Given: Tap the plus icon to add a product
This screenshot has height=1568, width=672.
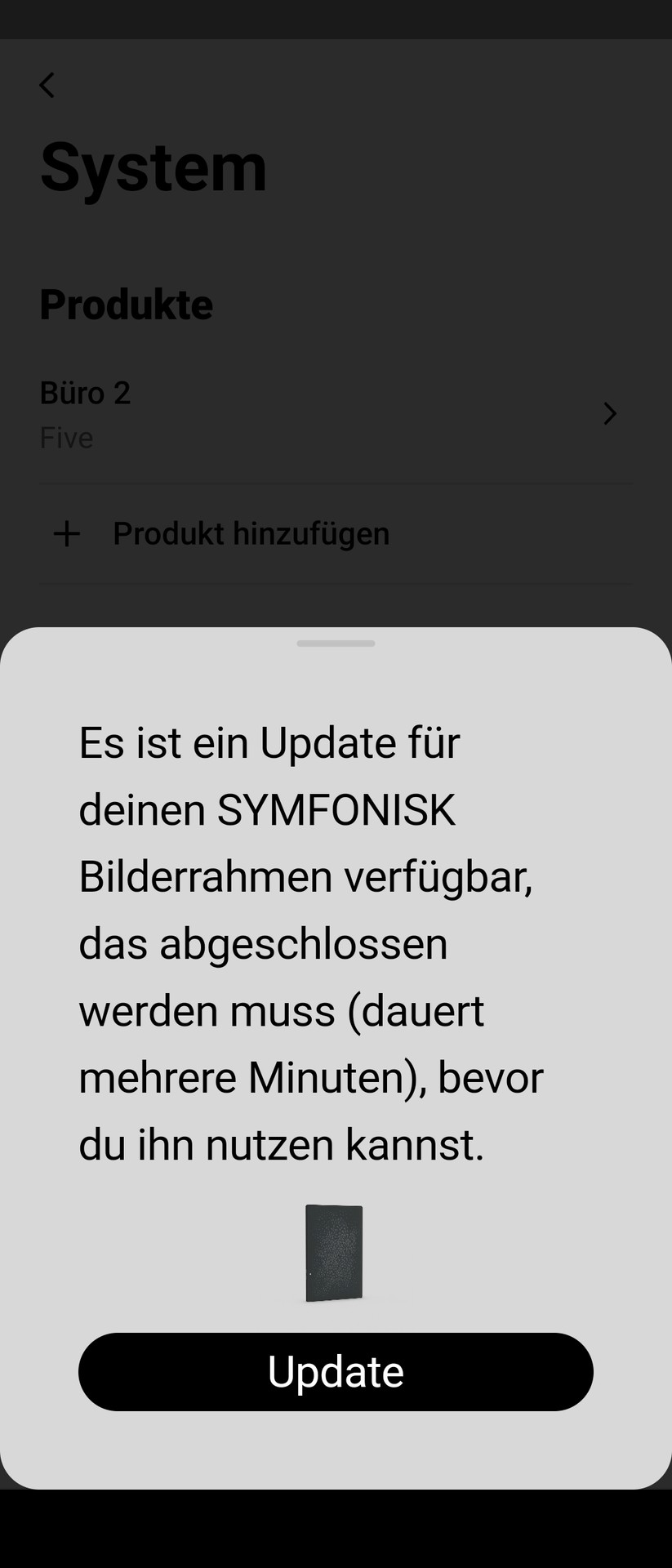Looking at the screenshot, I should coord(66,533).
